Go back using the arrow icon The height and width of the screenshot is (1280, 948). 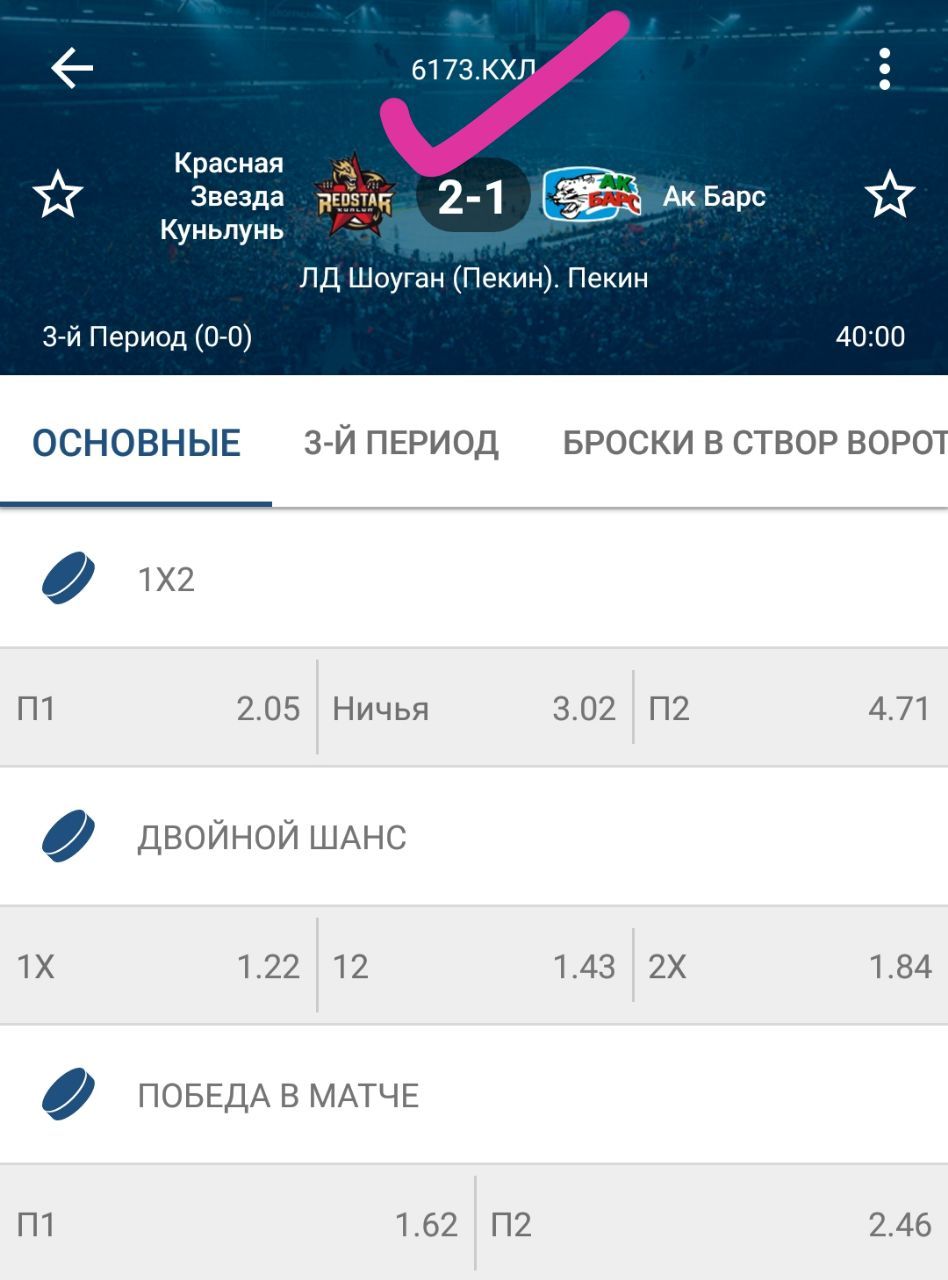(x=71, y=69)
